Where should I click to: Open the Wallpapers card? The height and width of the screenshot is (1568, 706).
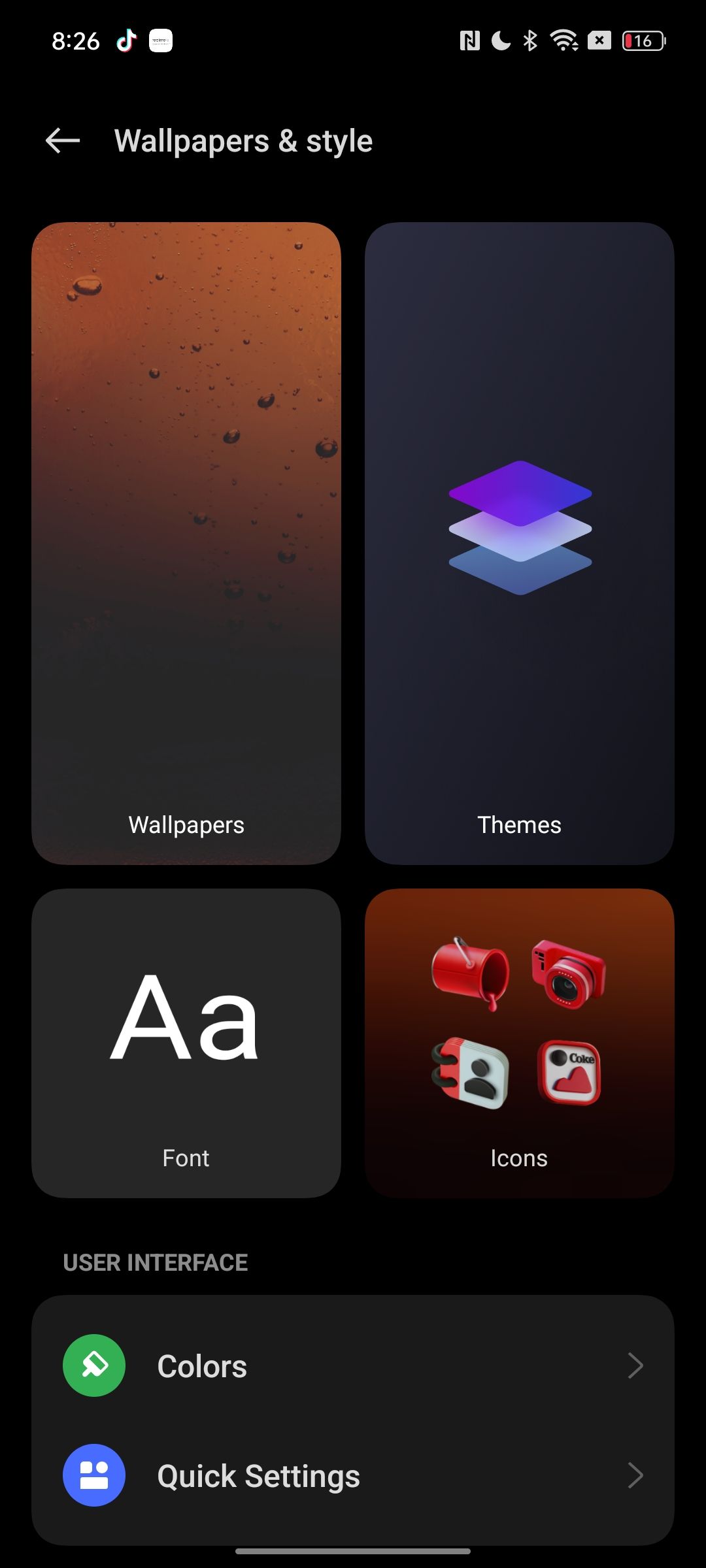(x=186, y=542)
